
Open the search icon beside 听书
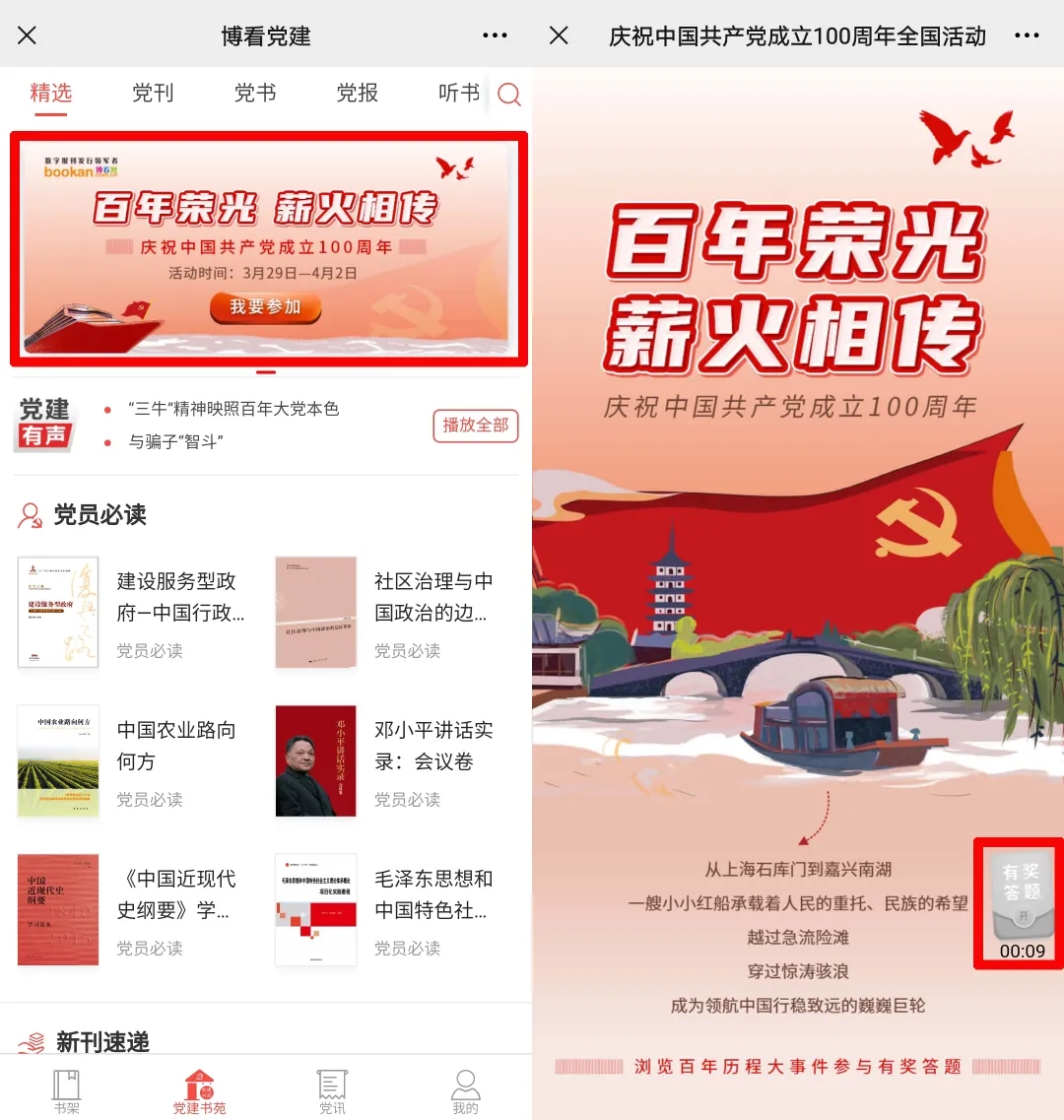[x=509, y=94]
